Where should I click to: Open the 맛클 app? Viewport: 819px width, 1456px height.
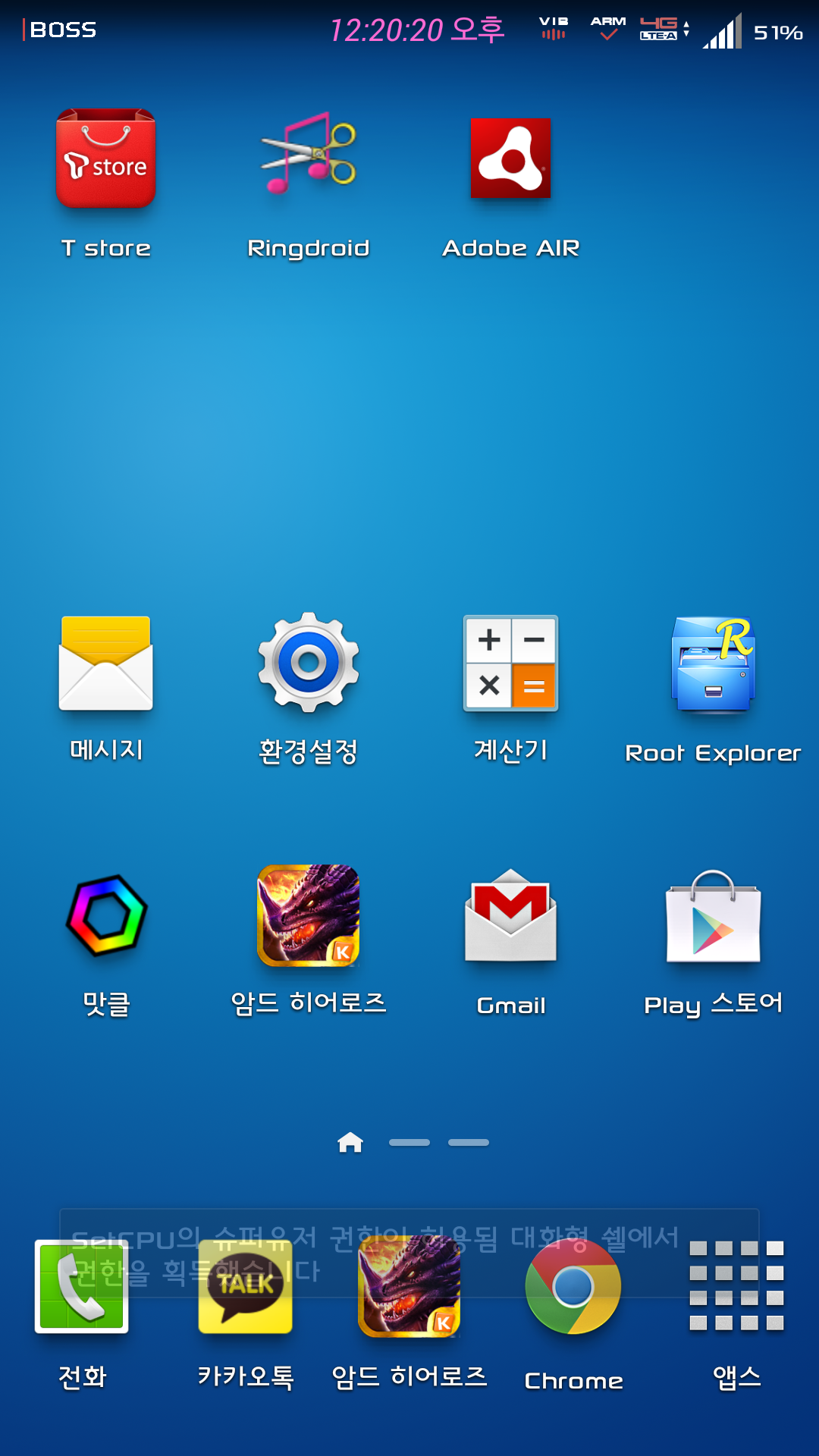coord(106,915)
